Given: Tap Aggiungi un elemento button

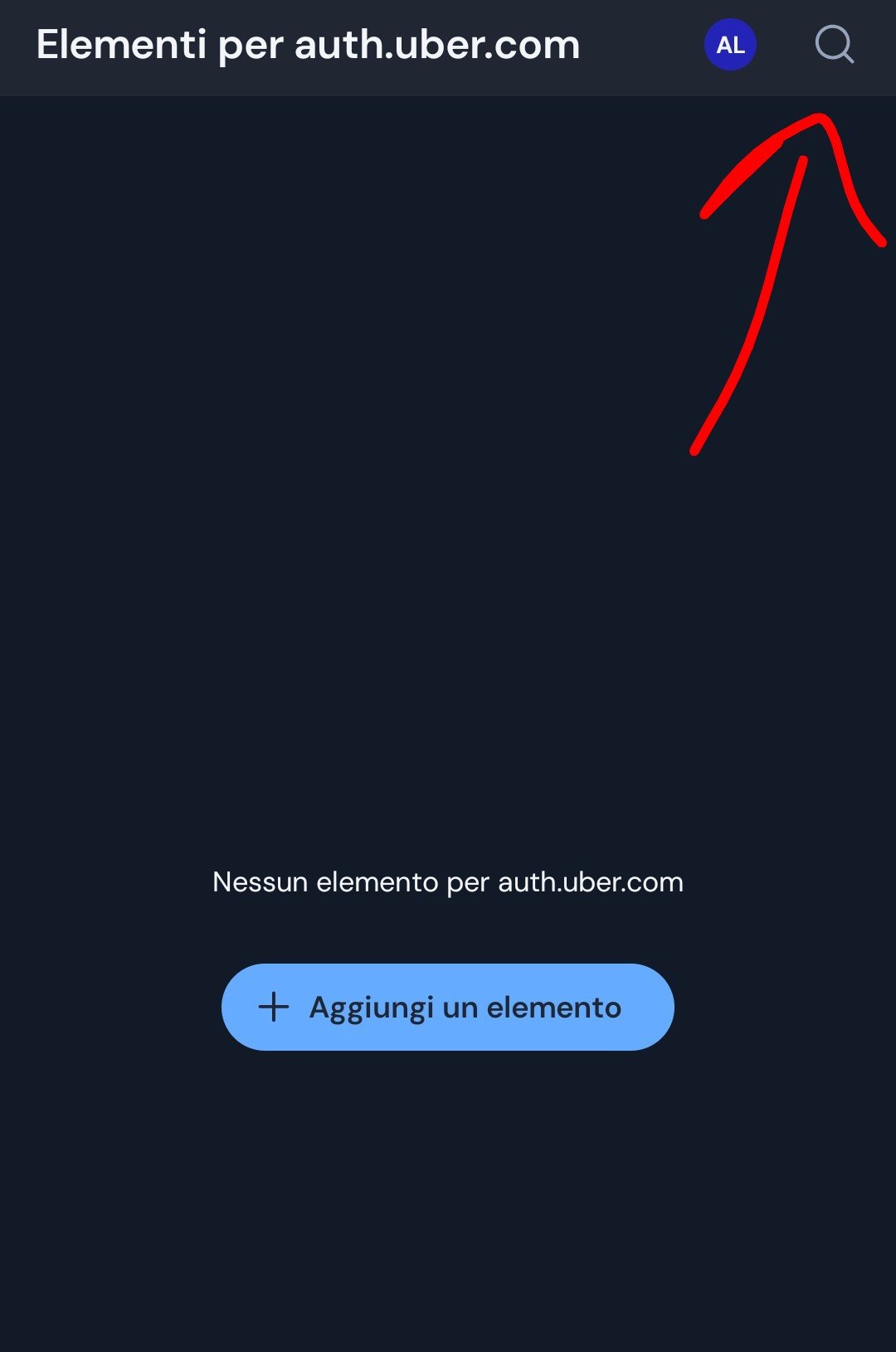Looking at the screenshot, I should (448, 1007).
